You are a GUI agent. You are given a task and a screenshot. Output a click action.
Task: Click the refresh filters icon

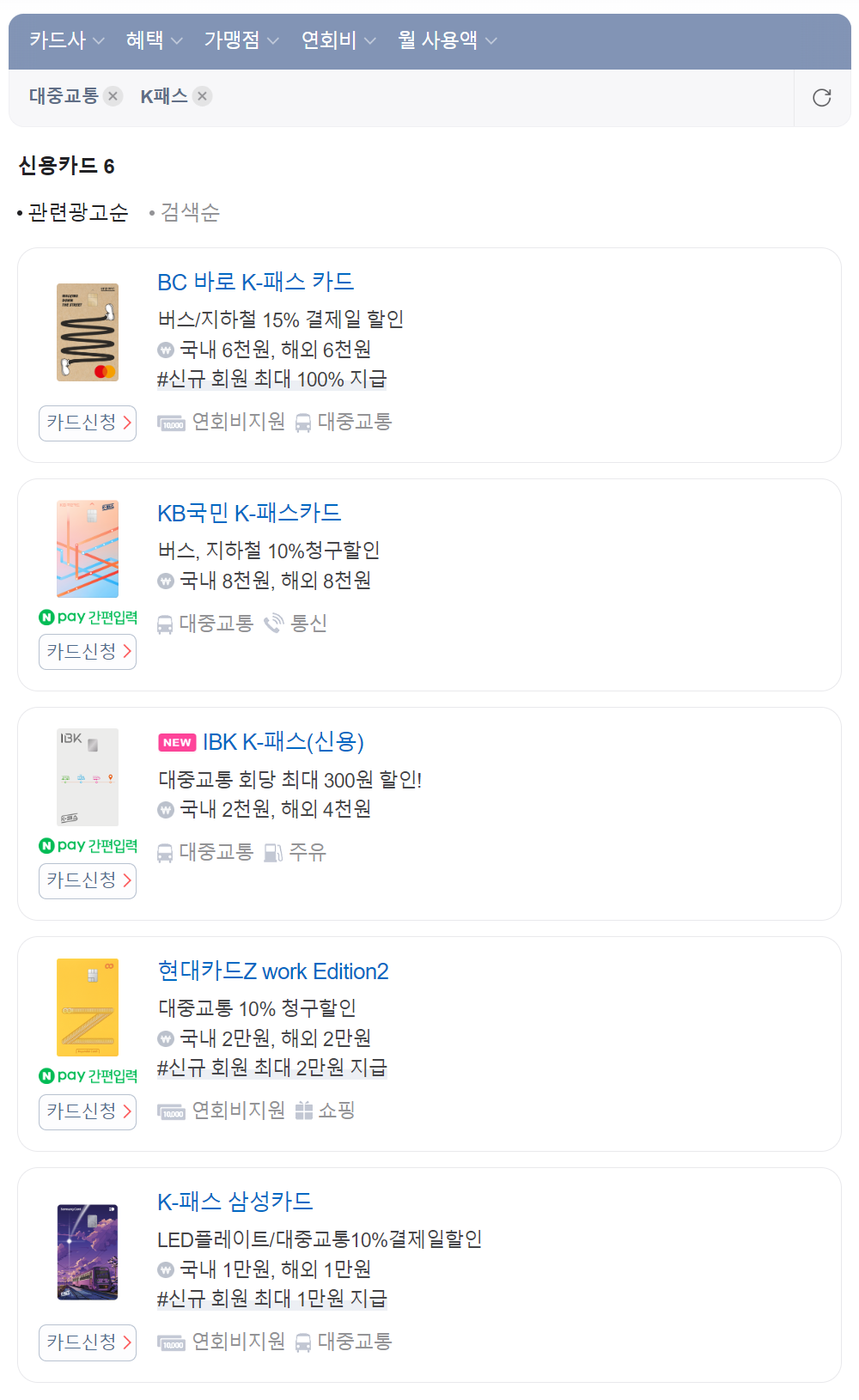point(822,97)
